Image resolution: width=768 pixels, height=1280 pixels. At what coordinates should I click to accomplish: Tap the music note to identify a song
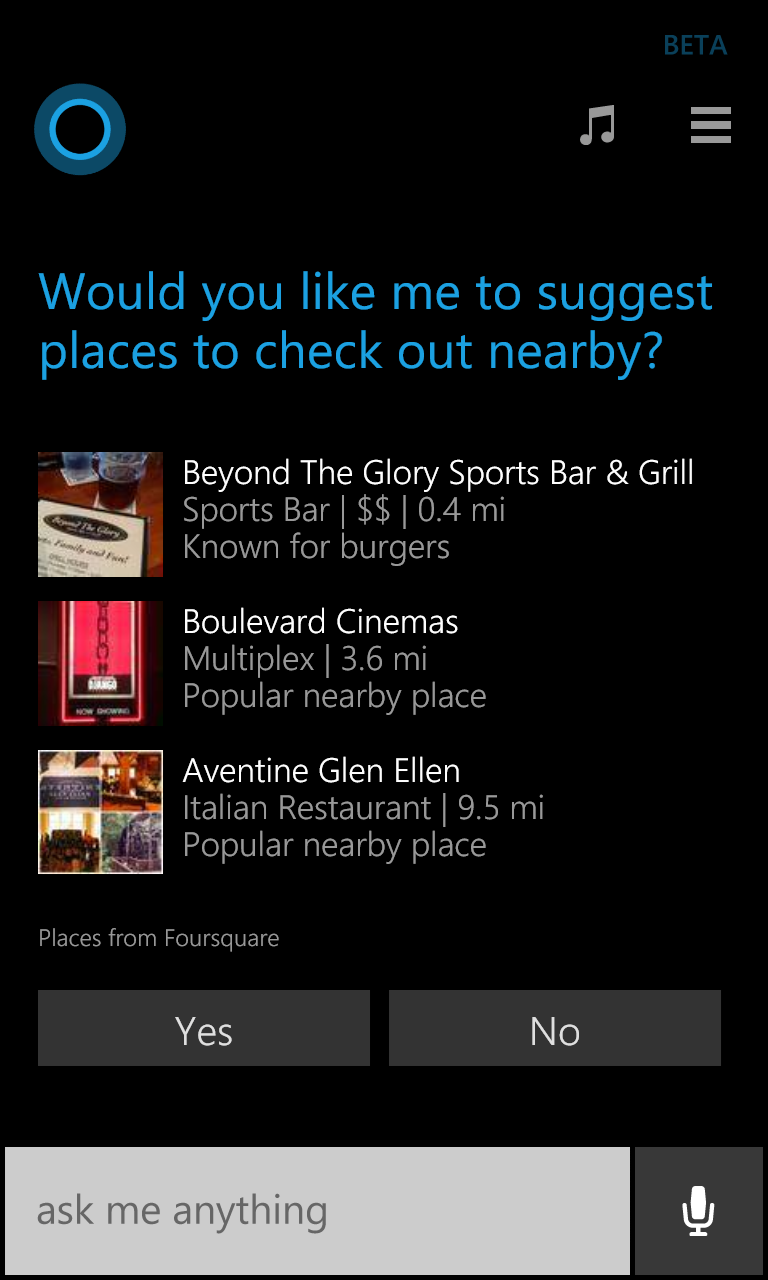pos(597,125)
